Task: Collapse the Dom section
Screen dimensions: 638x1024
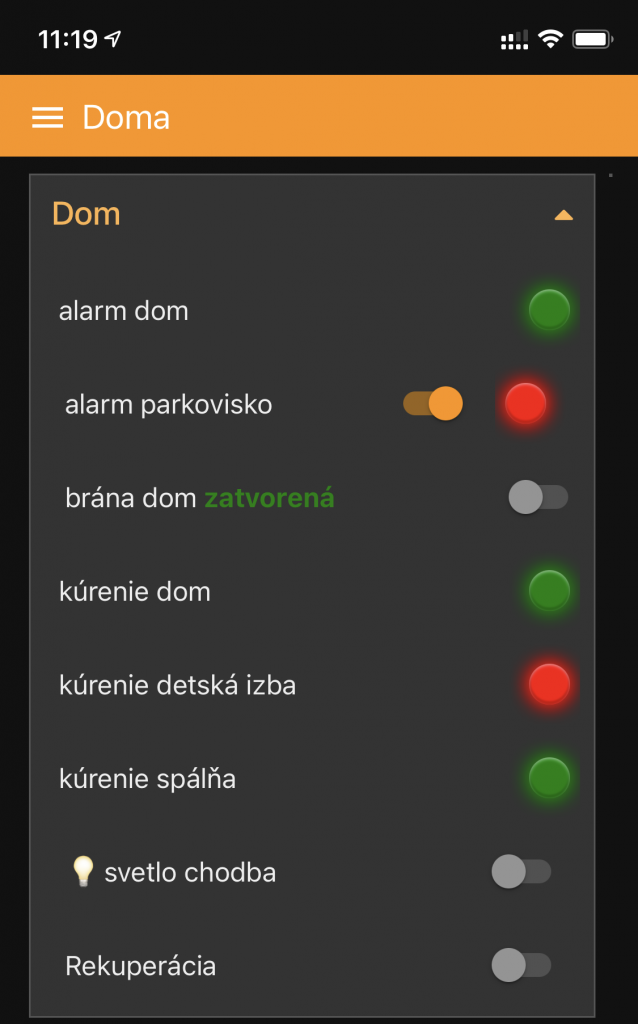Action: tap(563, 216)
